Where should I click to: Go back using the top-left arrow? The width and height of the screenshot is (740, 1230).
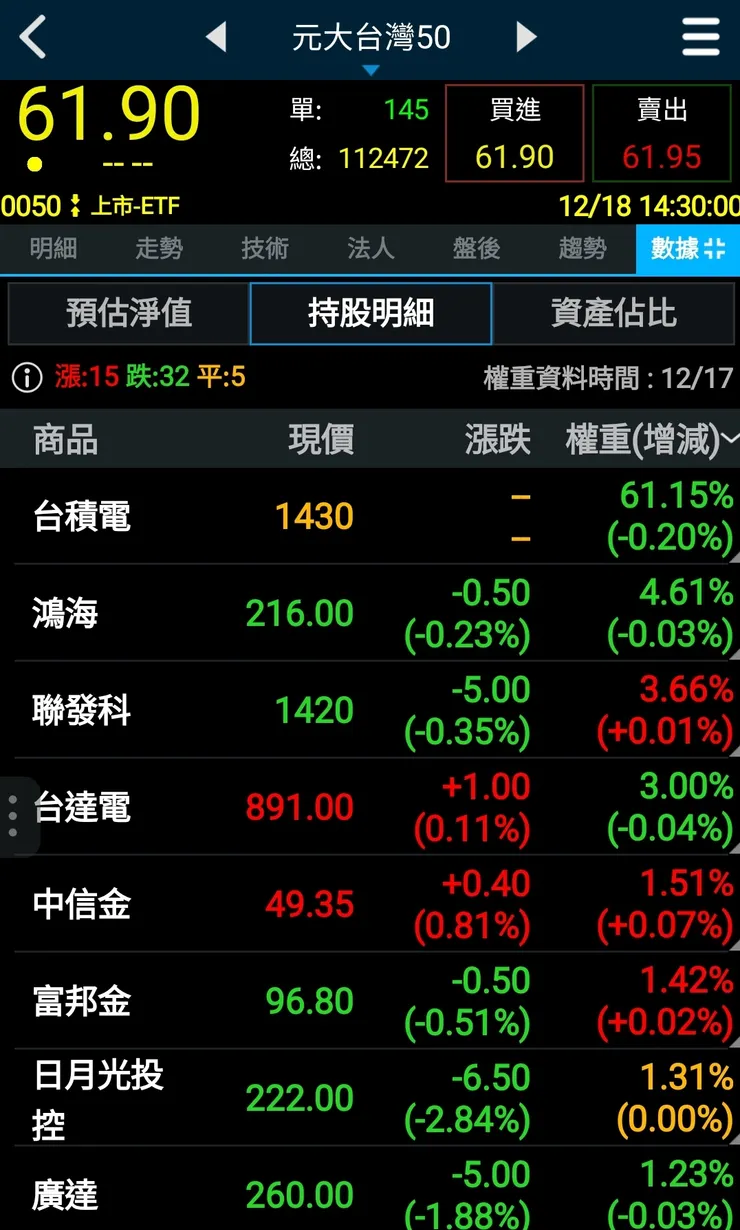33,38
